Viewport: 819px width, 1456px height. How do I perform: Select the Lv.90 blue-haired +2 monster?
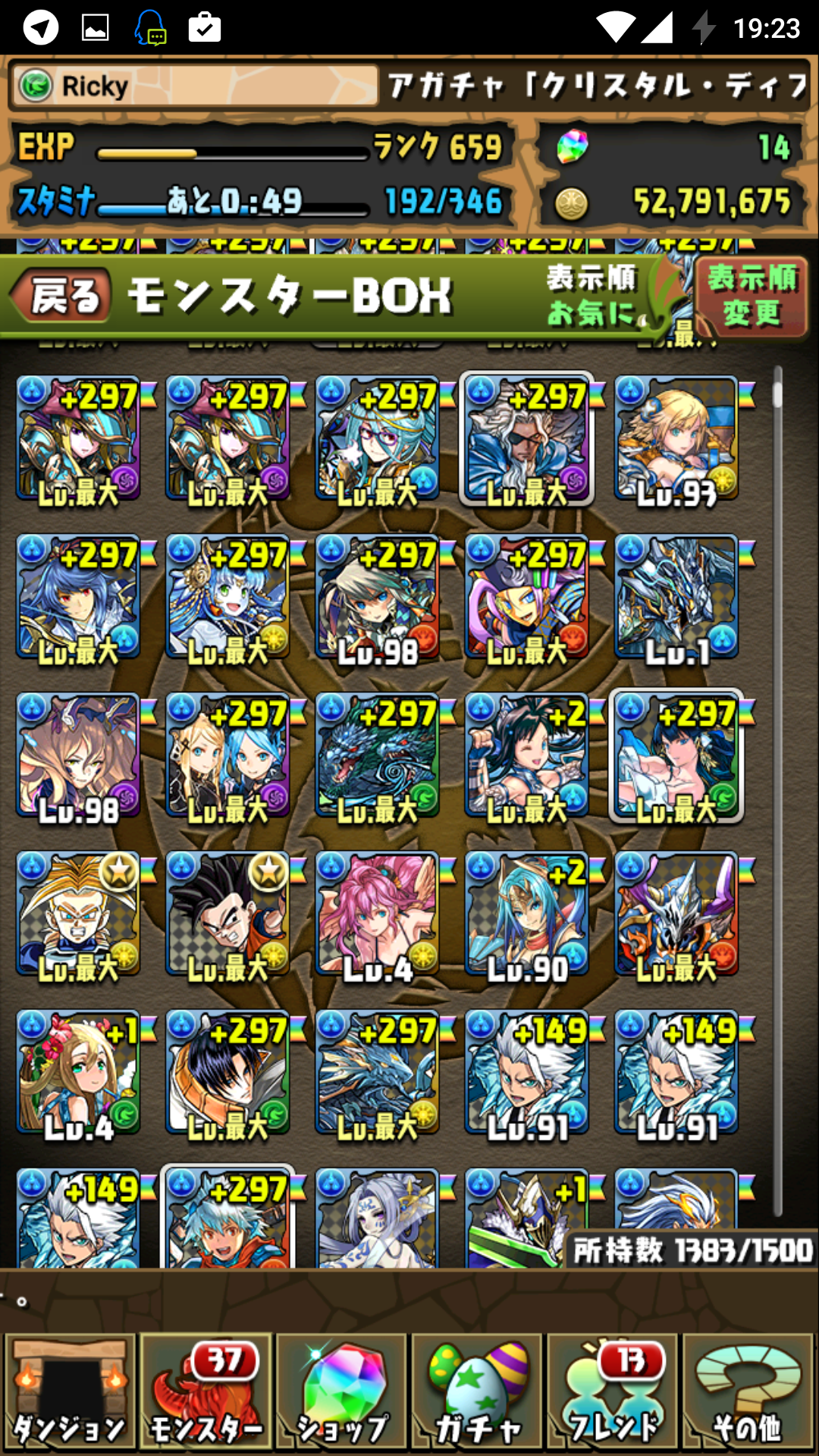coord(527,915)
